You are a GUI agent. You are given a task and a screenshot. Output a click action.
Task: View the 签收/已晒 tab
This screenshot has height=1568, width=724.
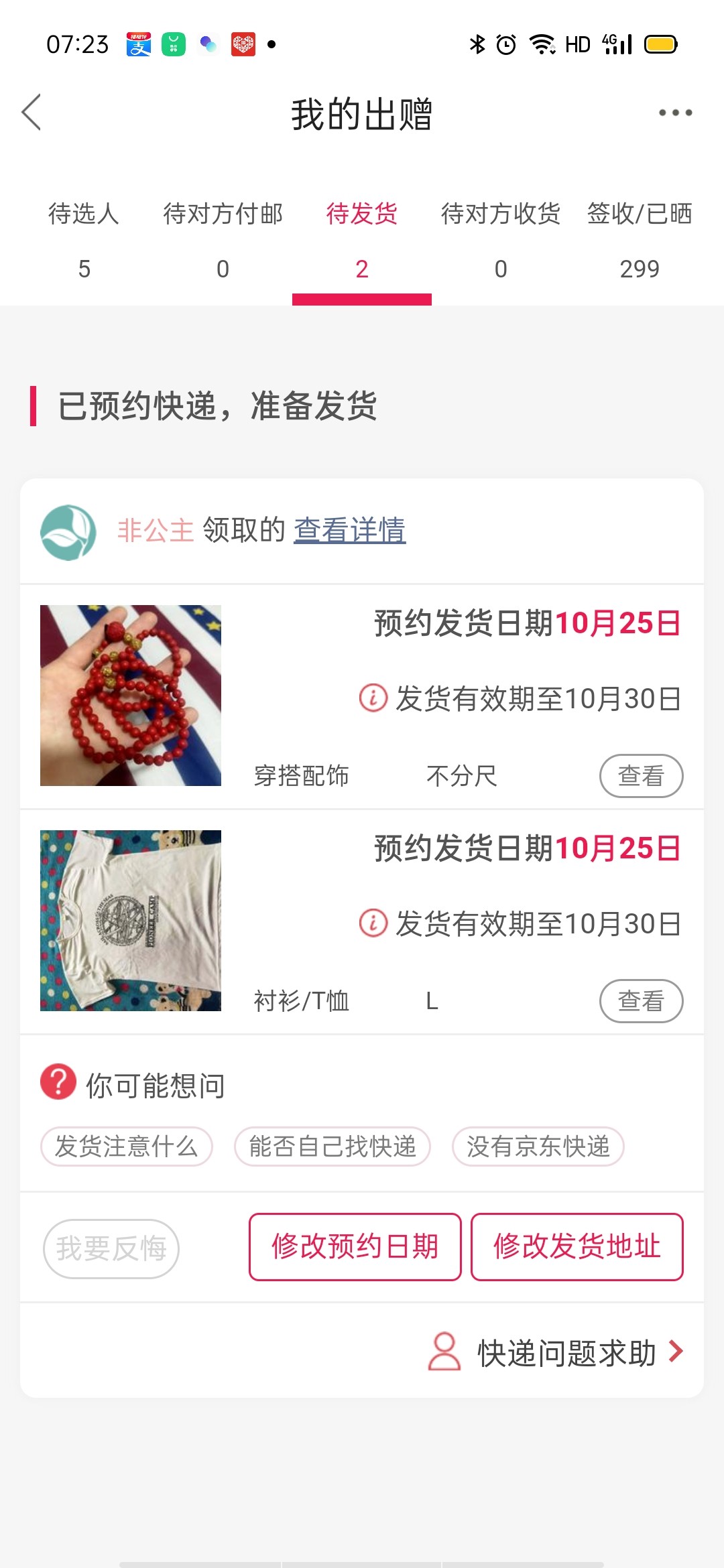pyautogui.click(x=639, y=240)
